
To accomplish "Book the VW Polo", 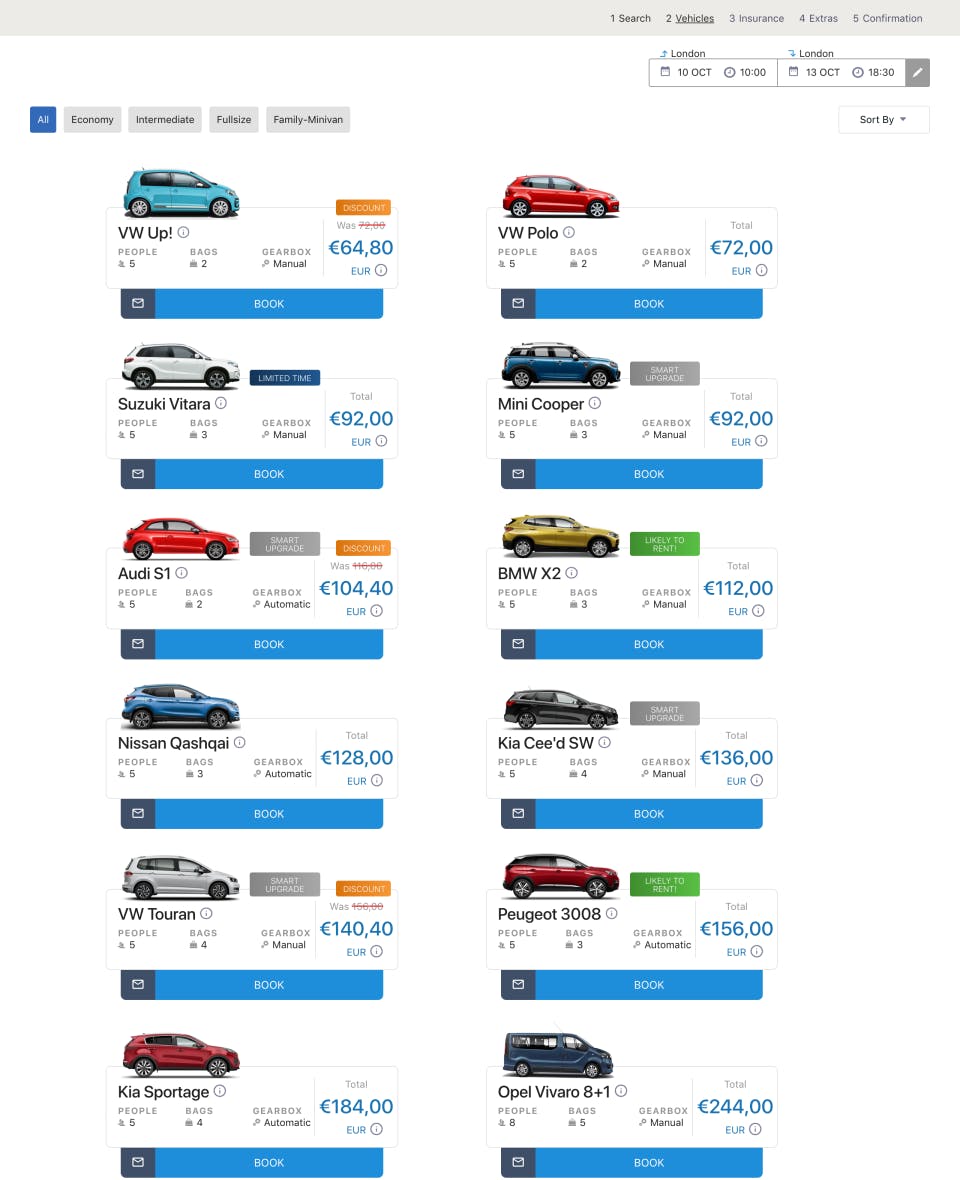I will click(648, 304).
